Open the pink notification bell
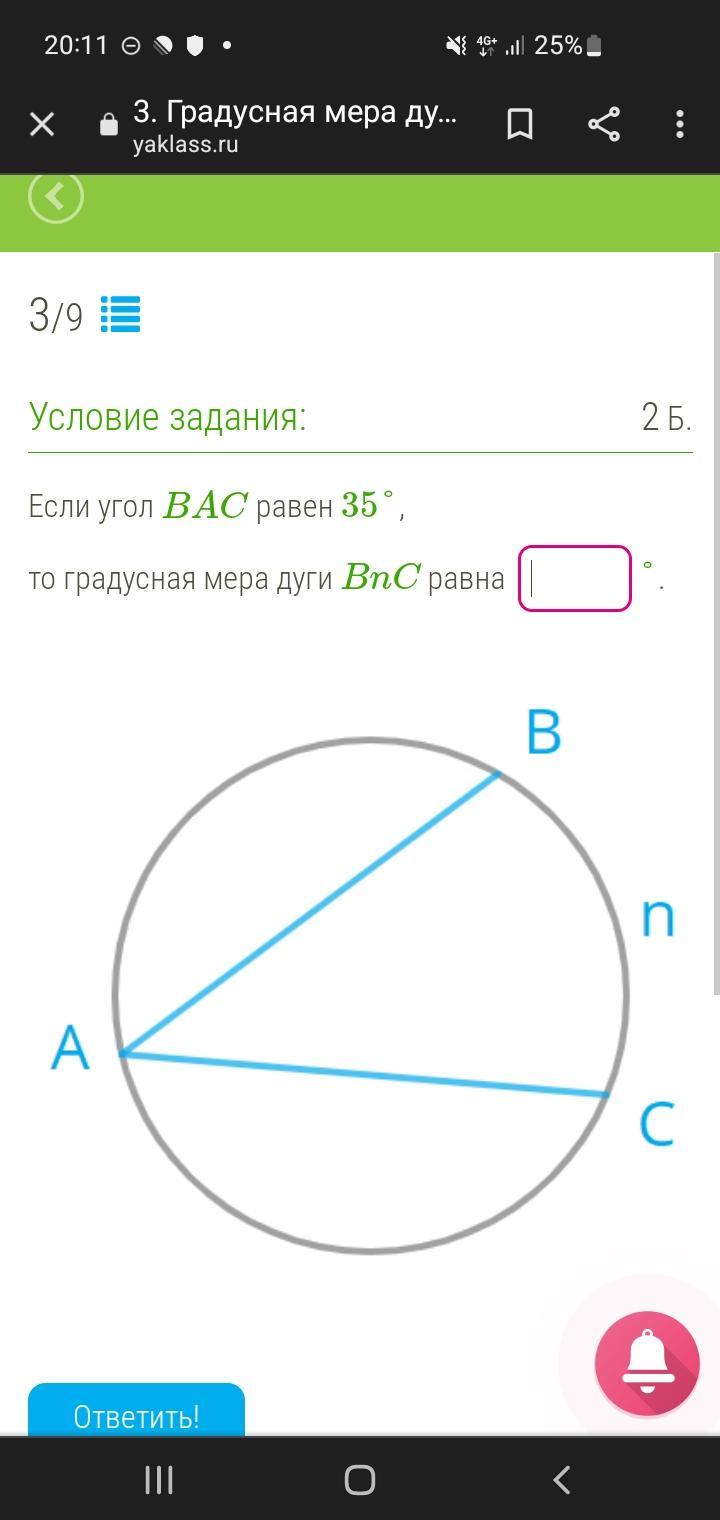Screen dimensions: 720x1520 647,1364
